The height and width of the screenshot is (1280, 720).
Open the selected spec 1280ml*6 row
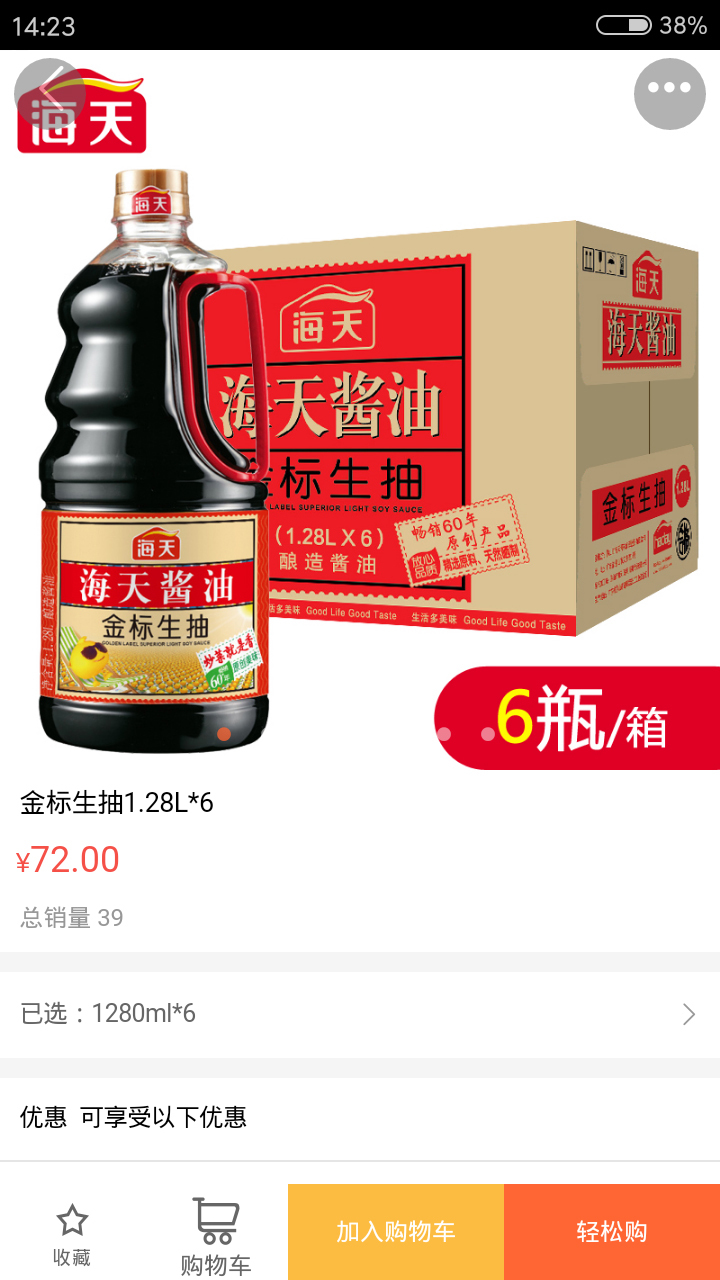click(x=360, y=1014)
